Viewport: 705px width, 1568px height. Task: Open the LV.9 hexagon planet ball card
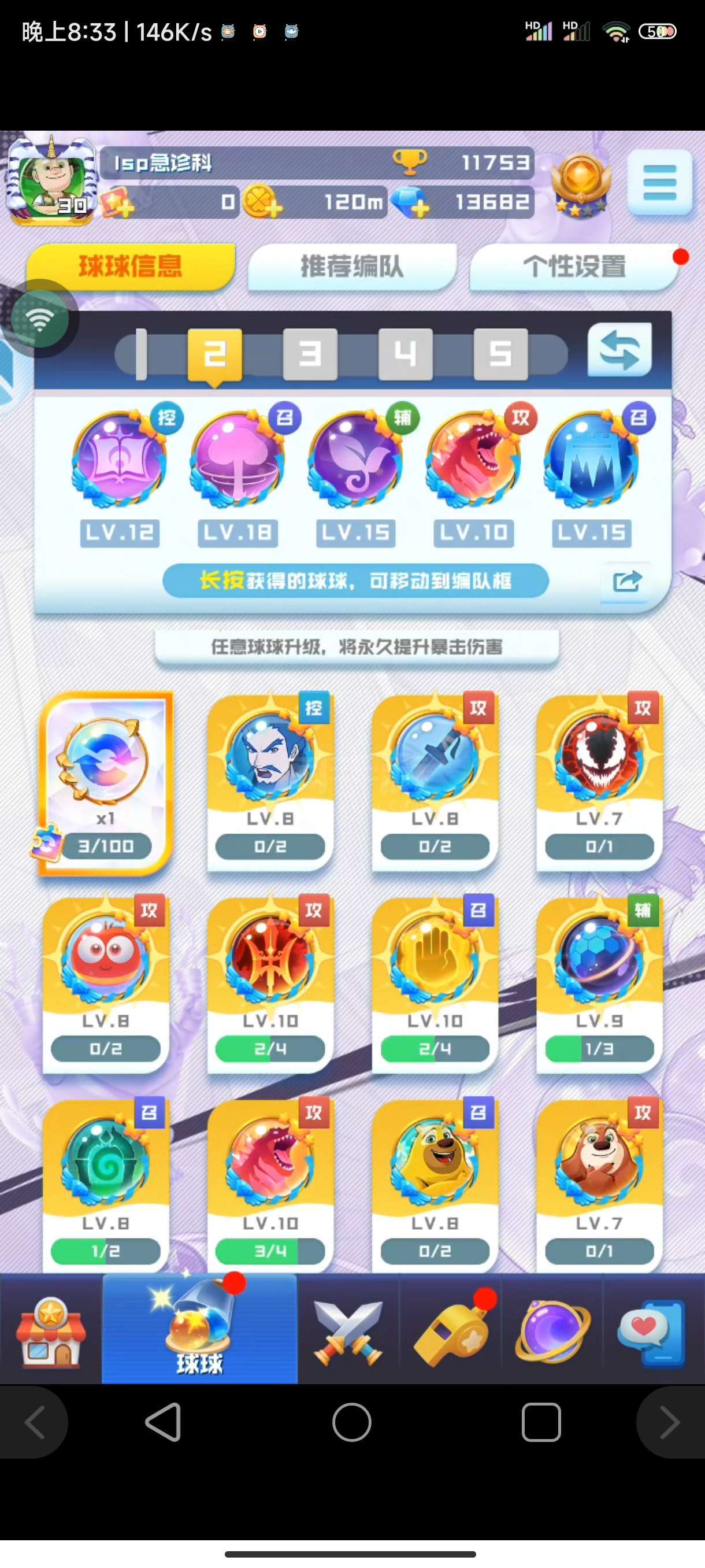tap(599, 983)
